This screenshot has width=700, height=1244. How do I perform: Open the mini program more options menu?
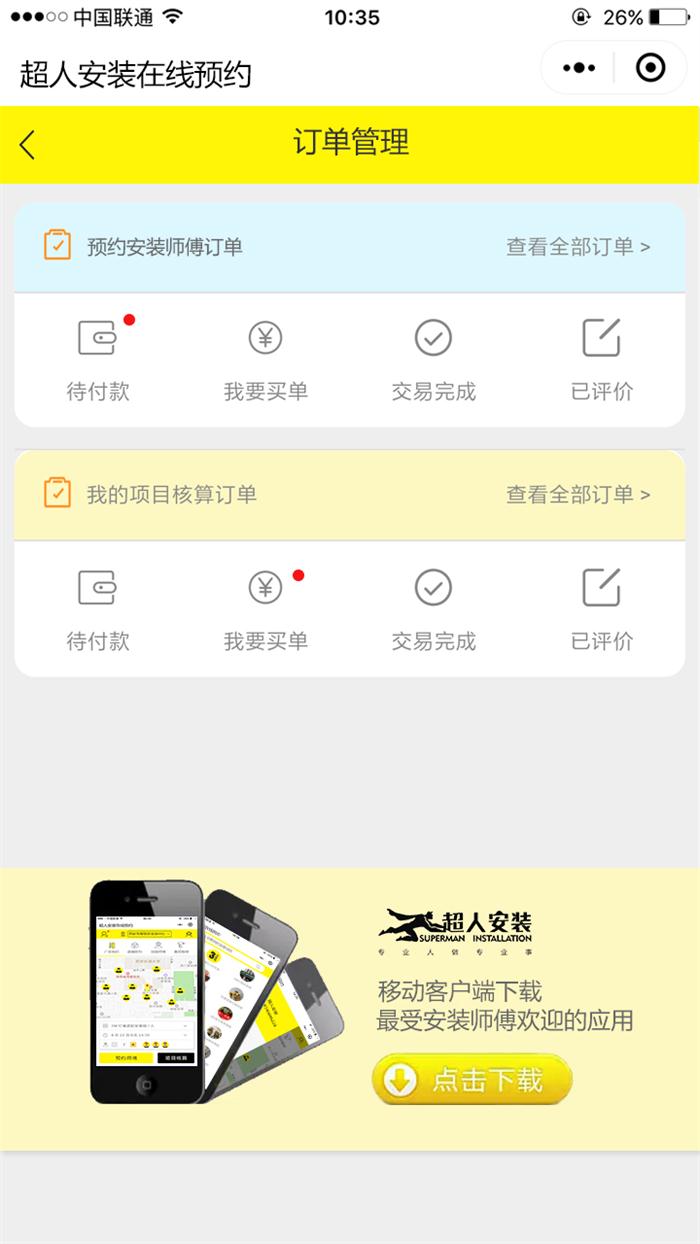[579, 68]
